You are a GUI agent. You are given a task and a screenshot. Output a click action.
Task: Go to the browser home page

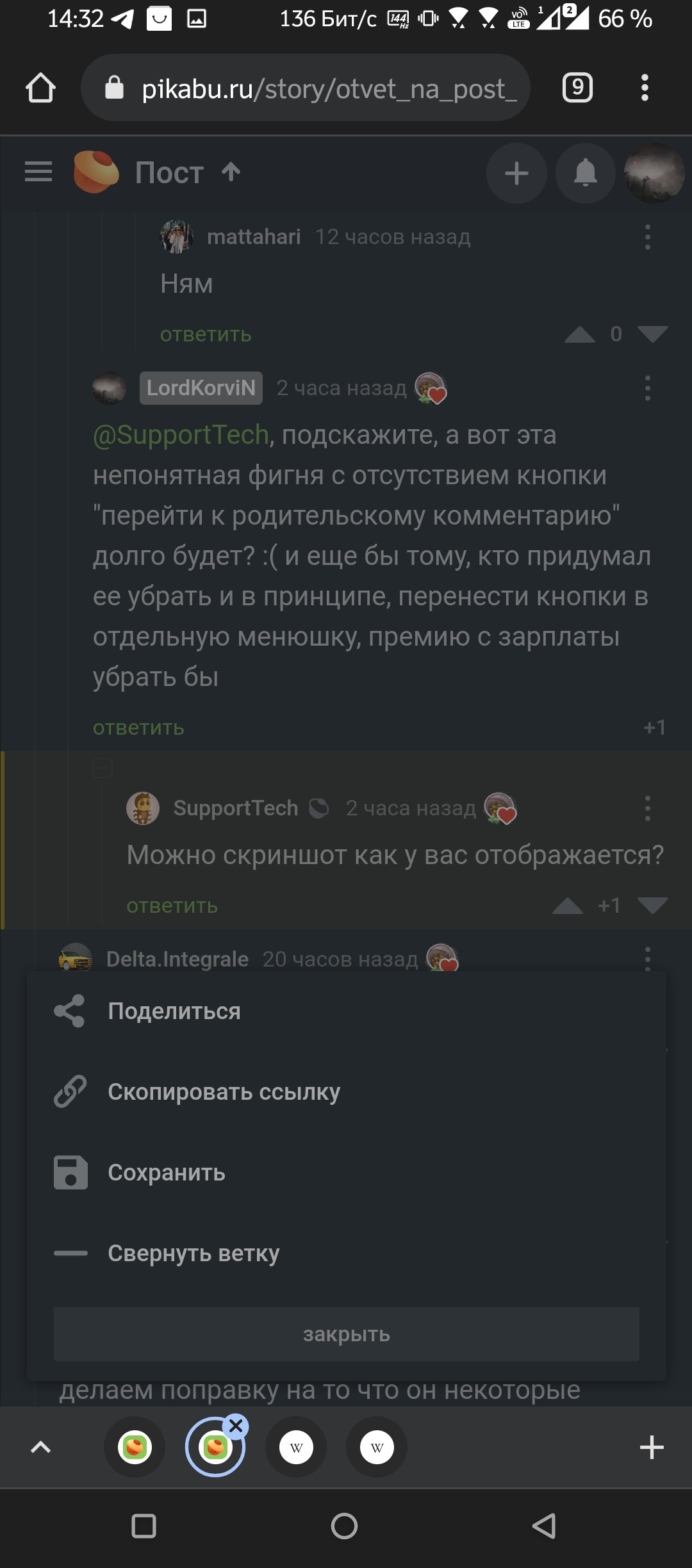pyautogui.click(x=40, y=88)
